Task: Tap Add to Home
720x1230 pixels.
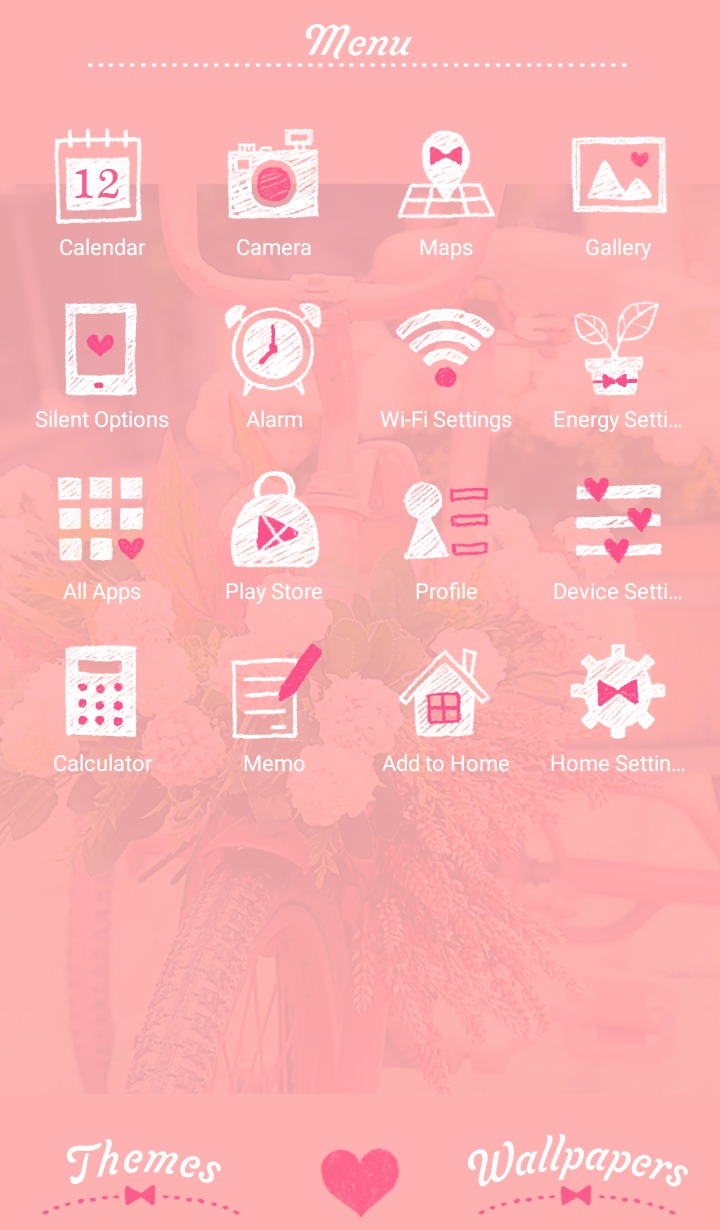Action: click(446, 711)
